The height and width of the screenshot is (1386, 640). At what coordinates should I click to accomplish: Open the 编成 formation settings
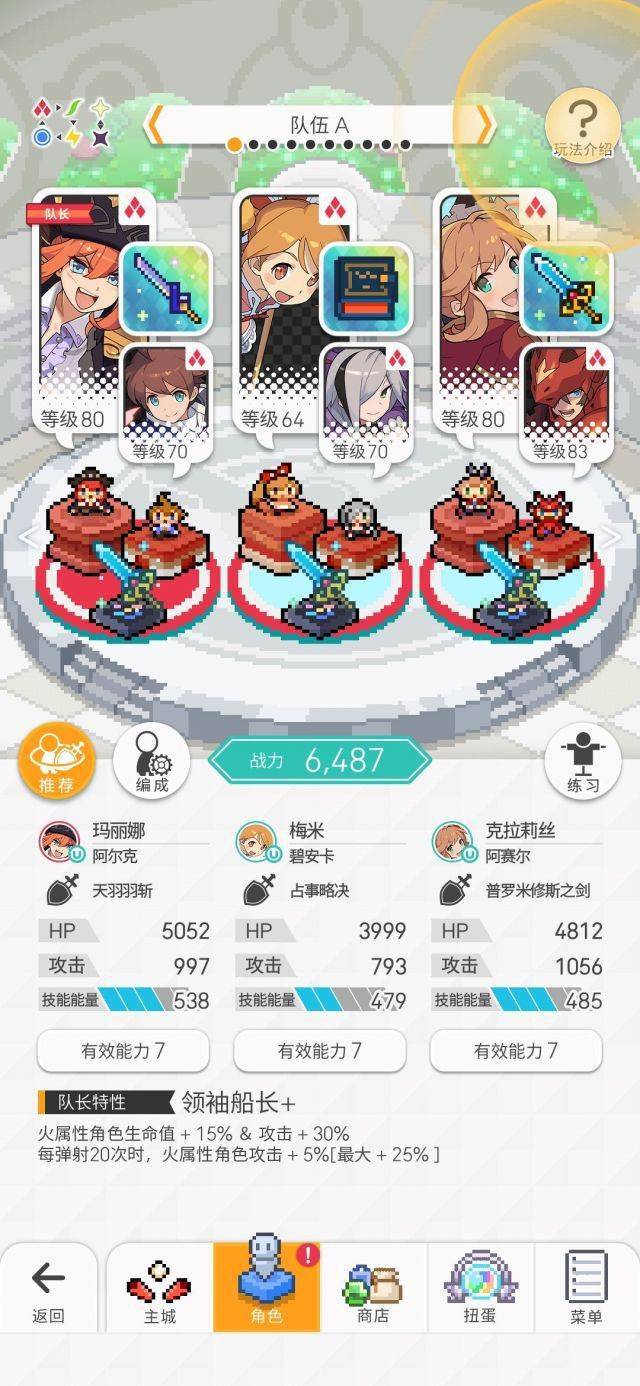151,762
